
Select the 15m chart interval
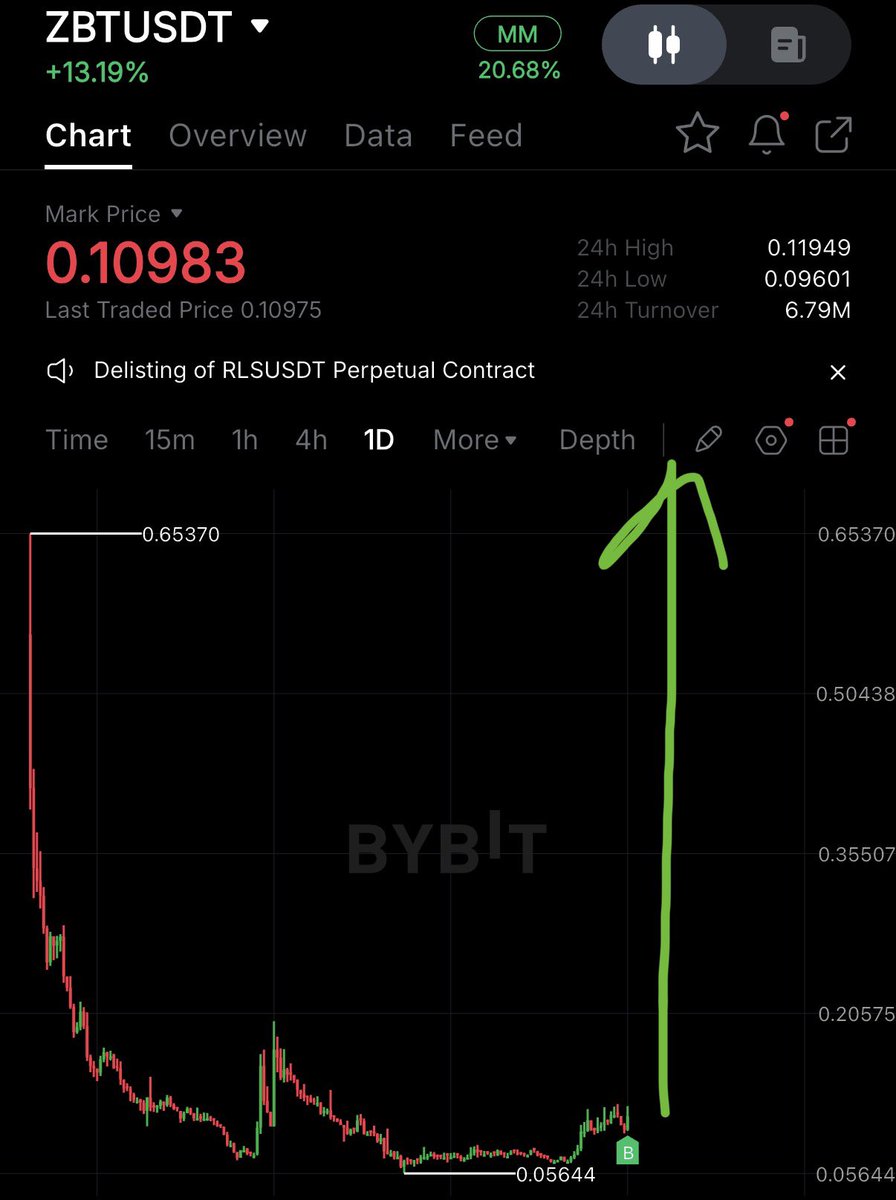170,440
